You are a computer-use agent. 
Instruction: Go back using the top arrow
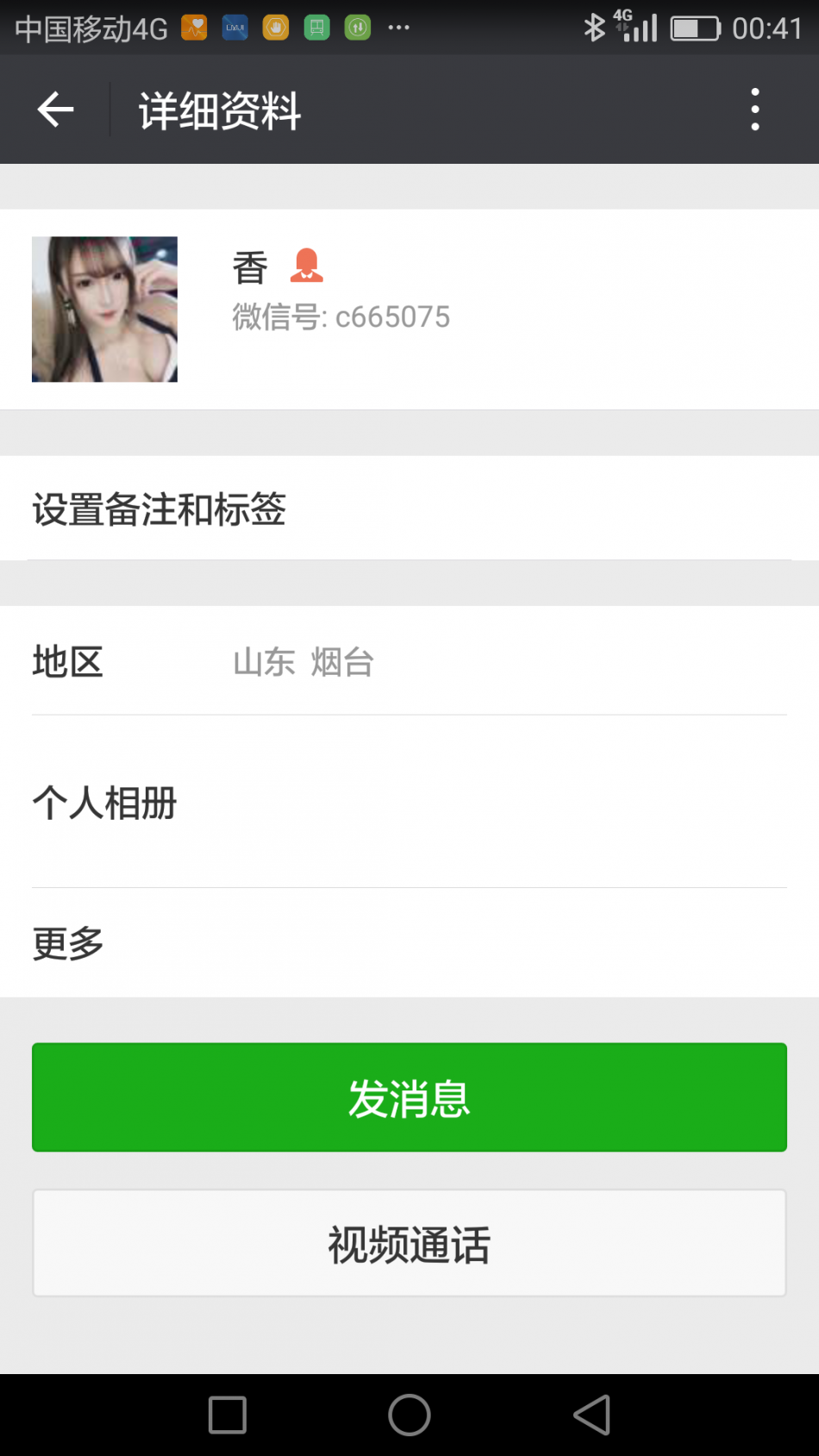click(x=56, y=109)
